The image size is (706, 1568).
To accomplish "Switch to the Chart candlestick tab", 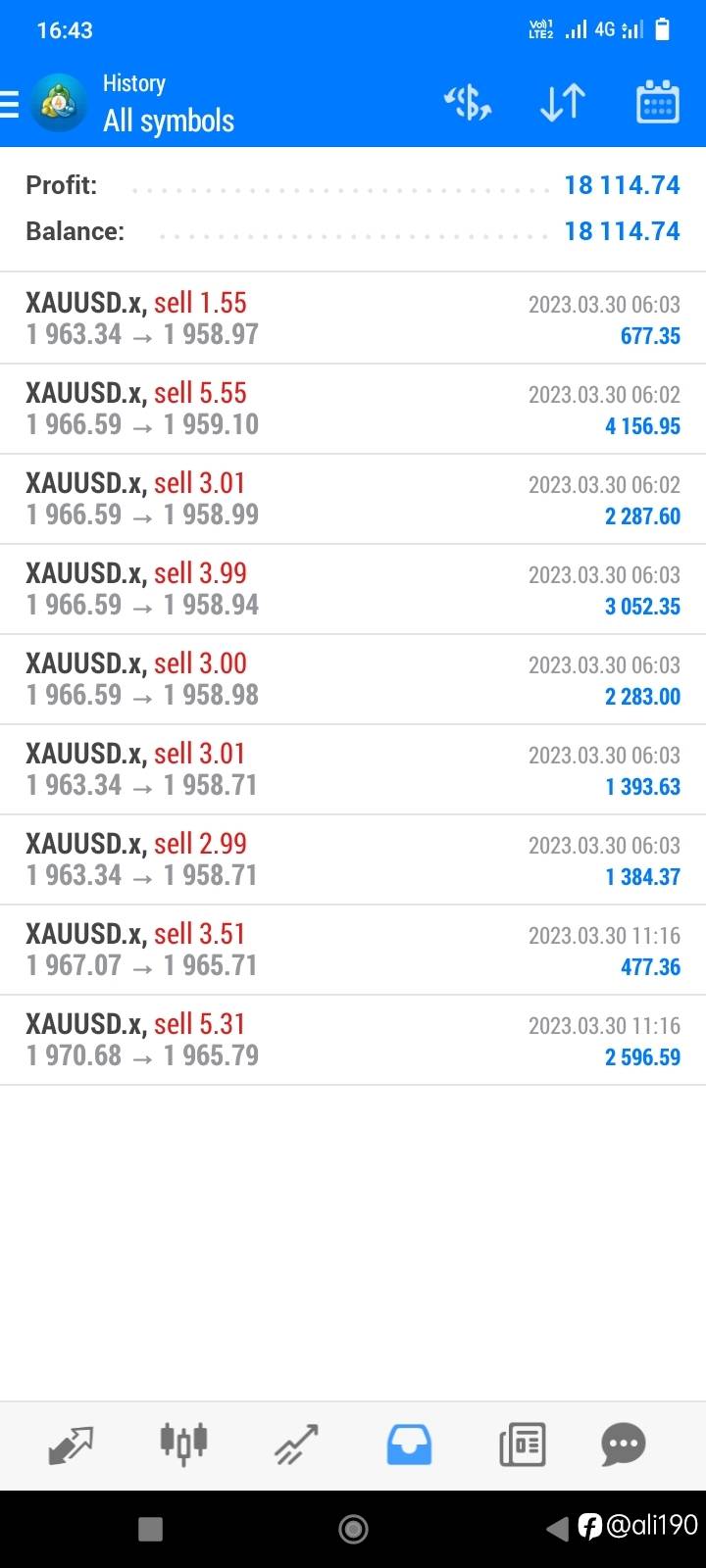I will 184,1444.
